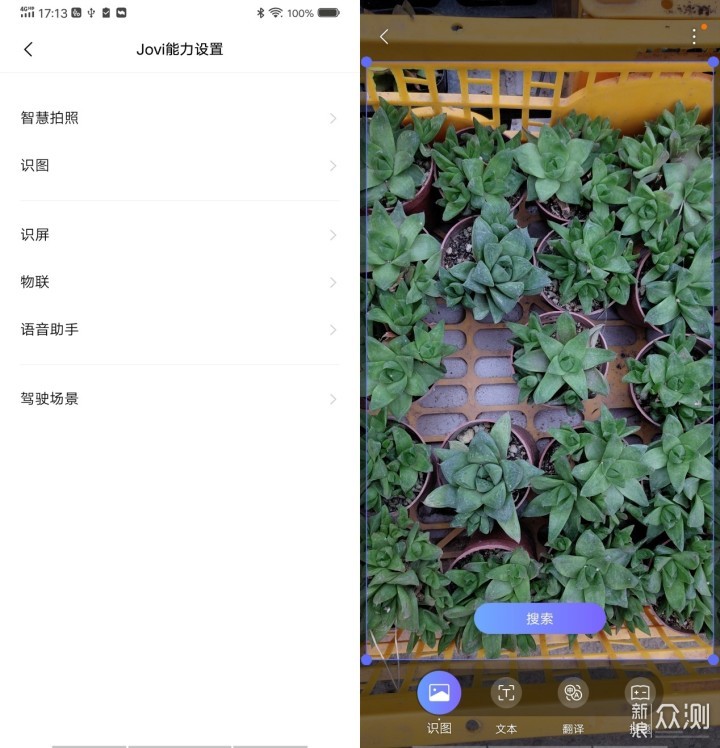Viewport: 720px width, 748px height.
Task: Open 识图 settings row
Action: [179, 166]
